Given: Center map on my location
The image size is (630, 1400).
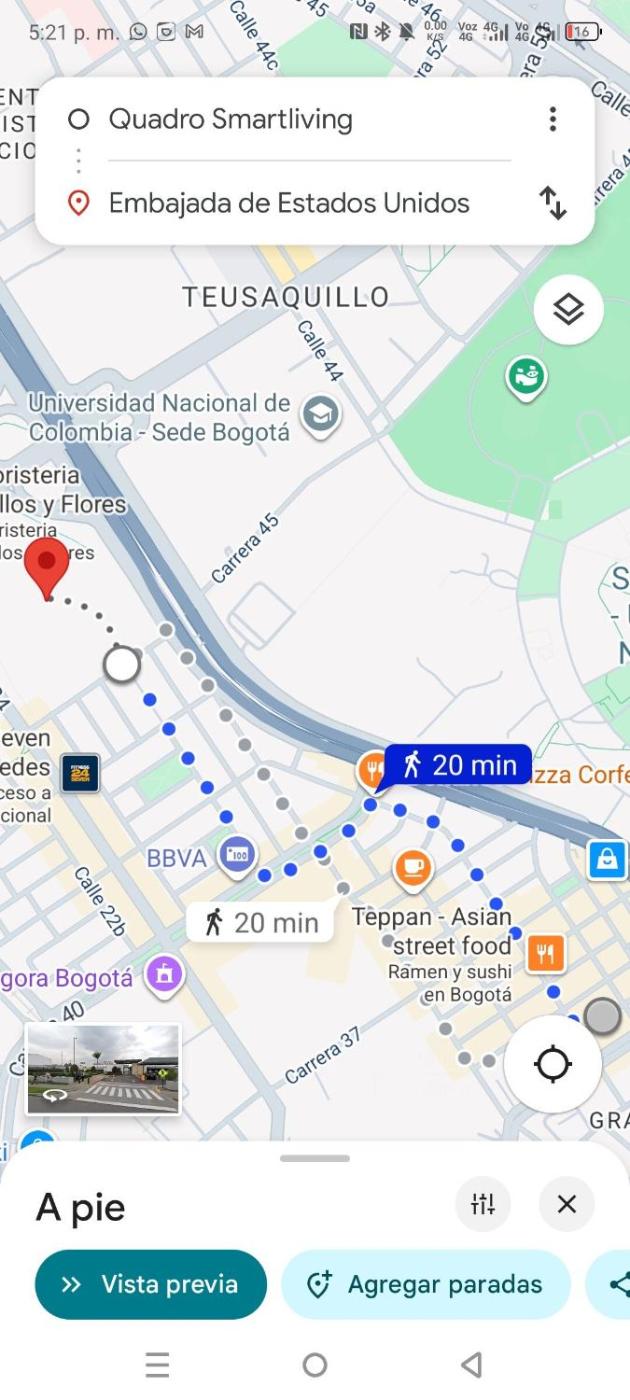Looking at the screenshot, I should point(552,1065).
